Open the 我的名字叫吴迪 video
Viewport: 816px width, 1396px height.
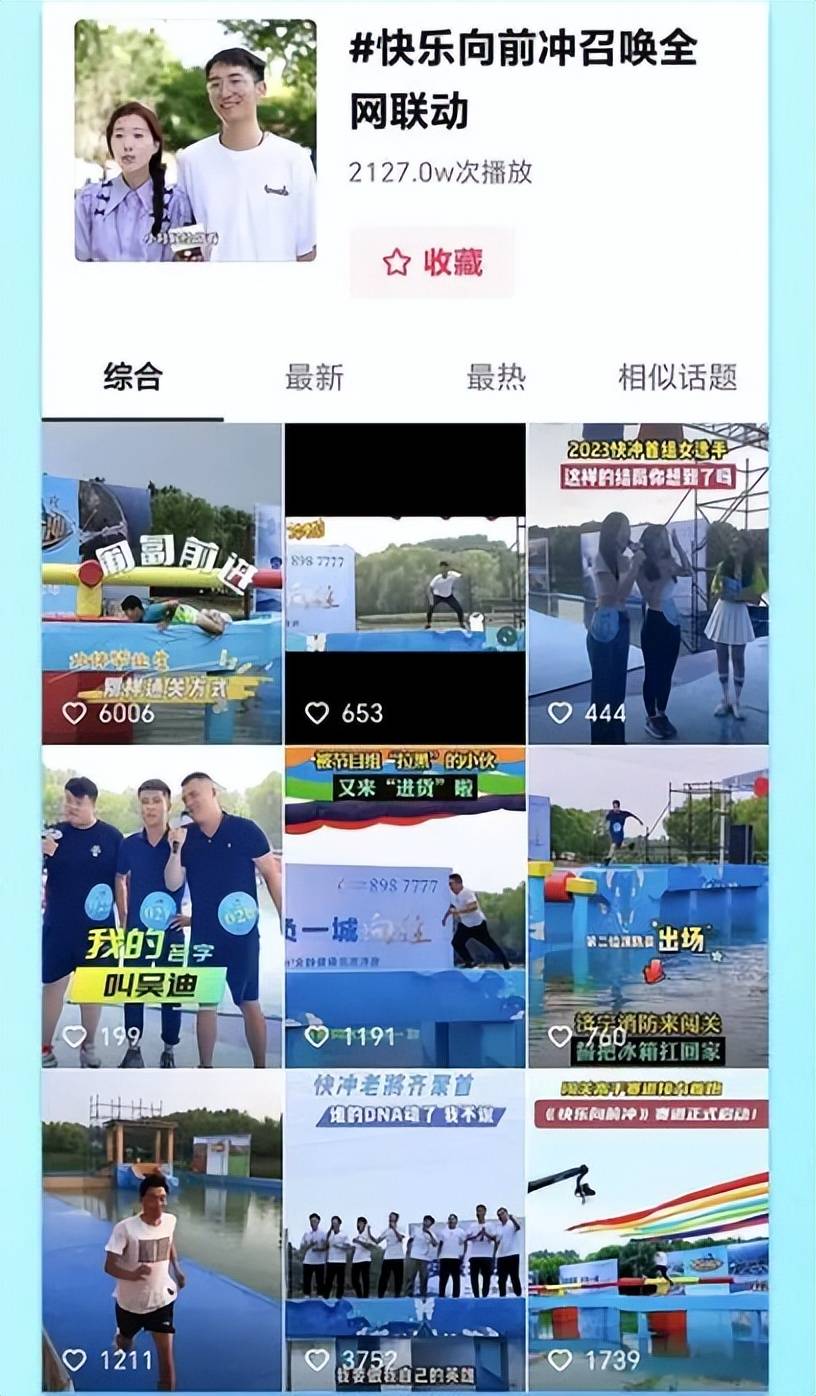click(x=162, y=907)
